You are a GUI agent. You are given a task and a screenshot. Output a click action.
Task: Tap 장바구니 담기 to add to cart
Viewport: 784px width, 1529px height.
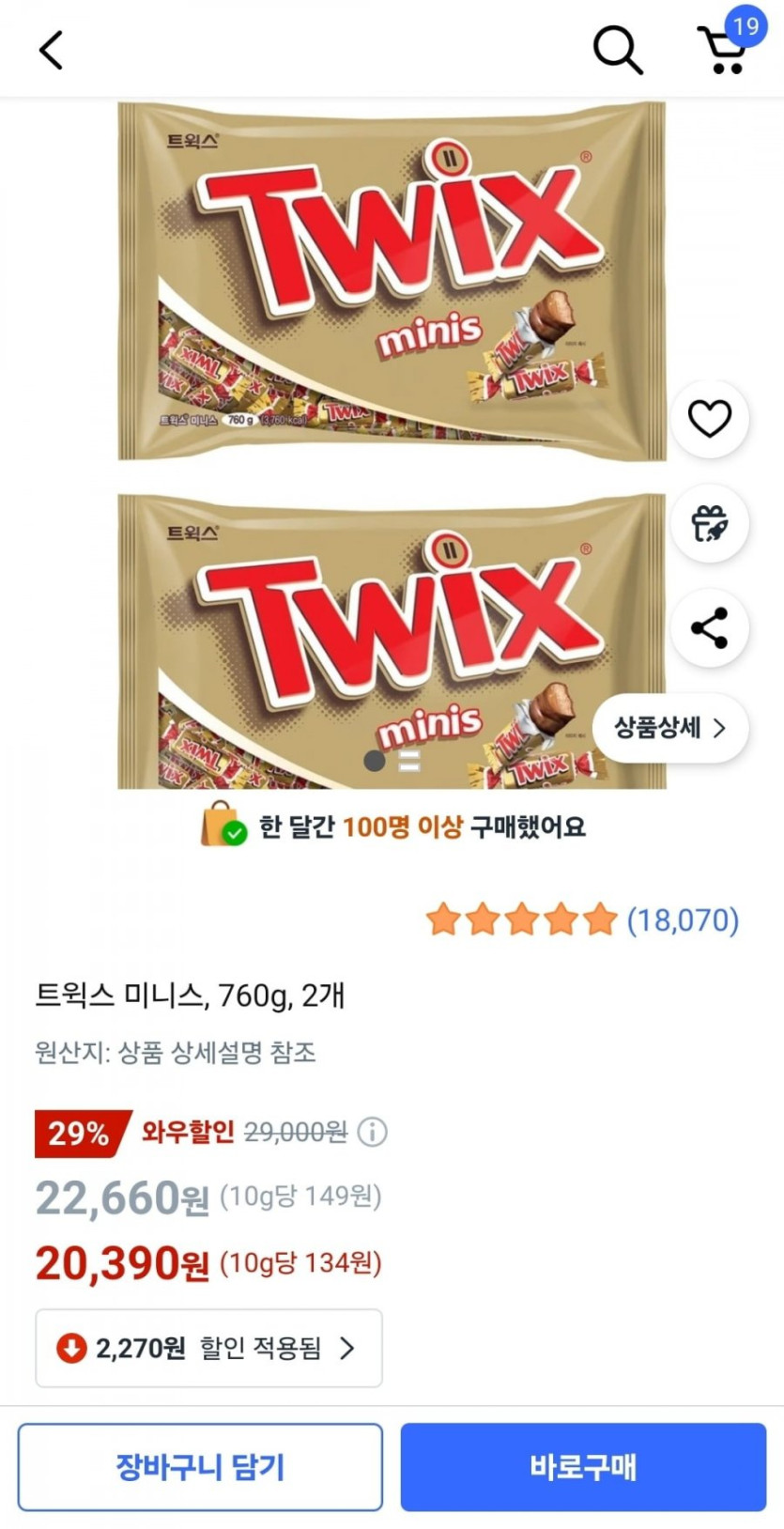click(x=200, y=1467)
